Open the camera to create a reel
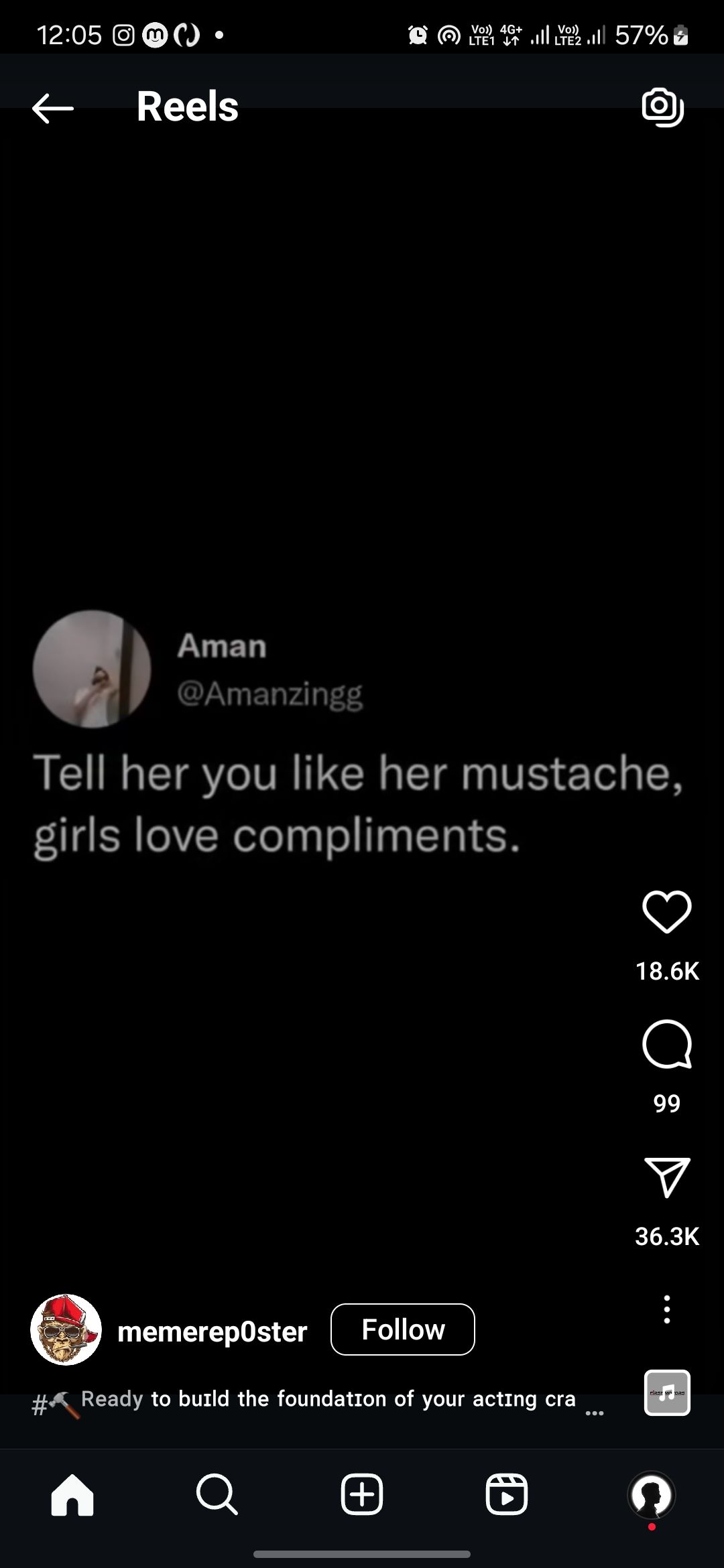The height and width of the screenshot is (1568, 724). 662,107
